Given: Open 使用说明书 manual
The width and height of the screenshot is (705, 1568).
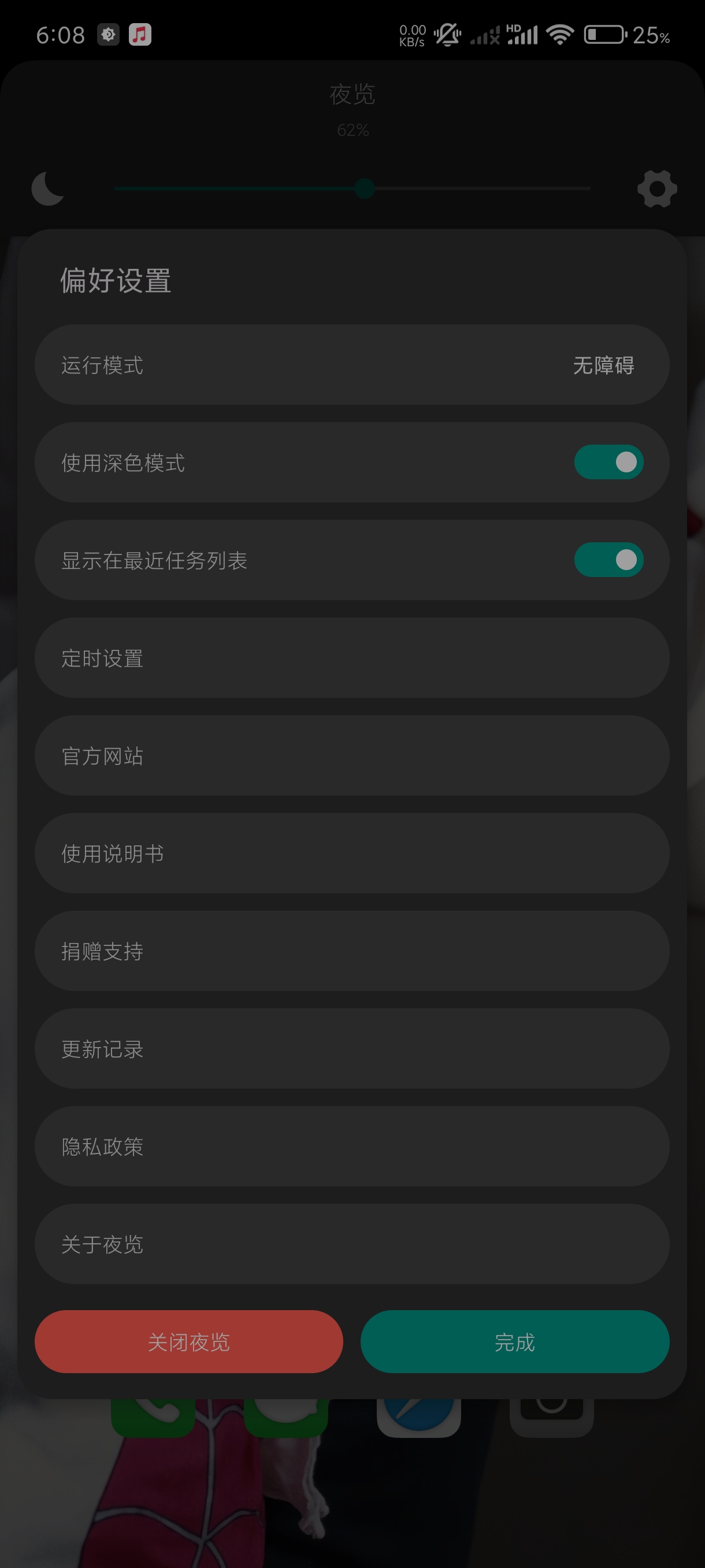Looking at the screenshot, I should click(x=351, y=853).
